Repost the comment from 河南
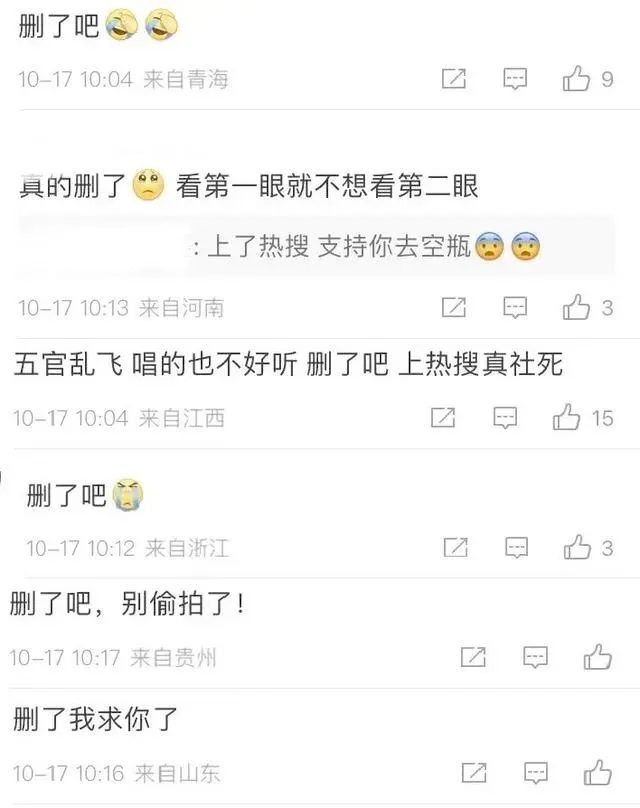 click(454, 307)
